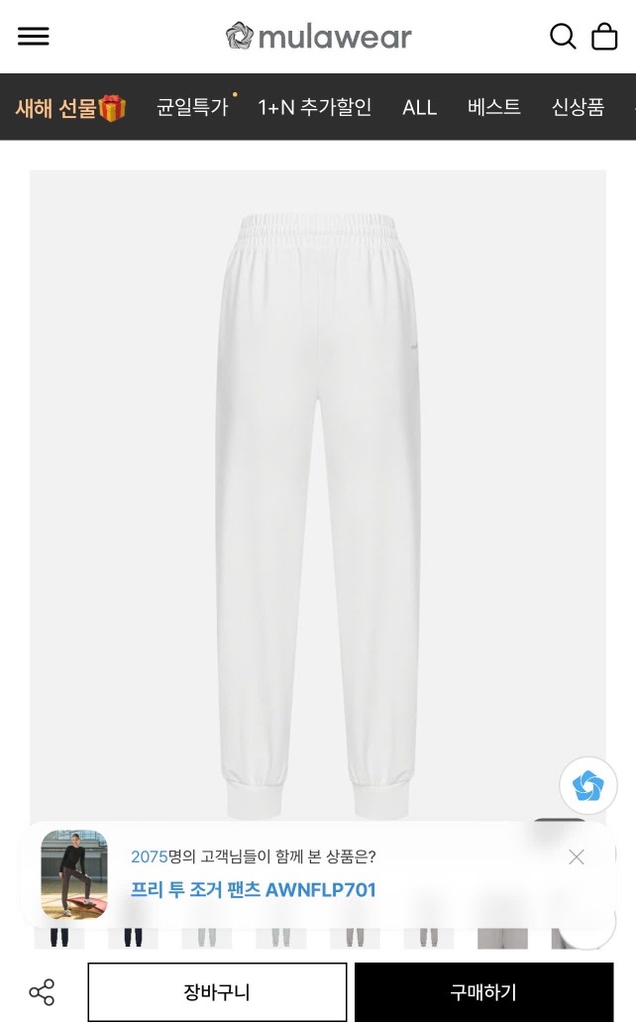Tap 구매하기 to buy now
This screenshot has height=1024, width=636.
click(x=484, y=992)
